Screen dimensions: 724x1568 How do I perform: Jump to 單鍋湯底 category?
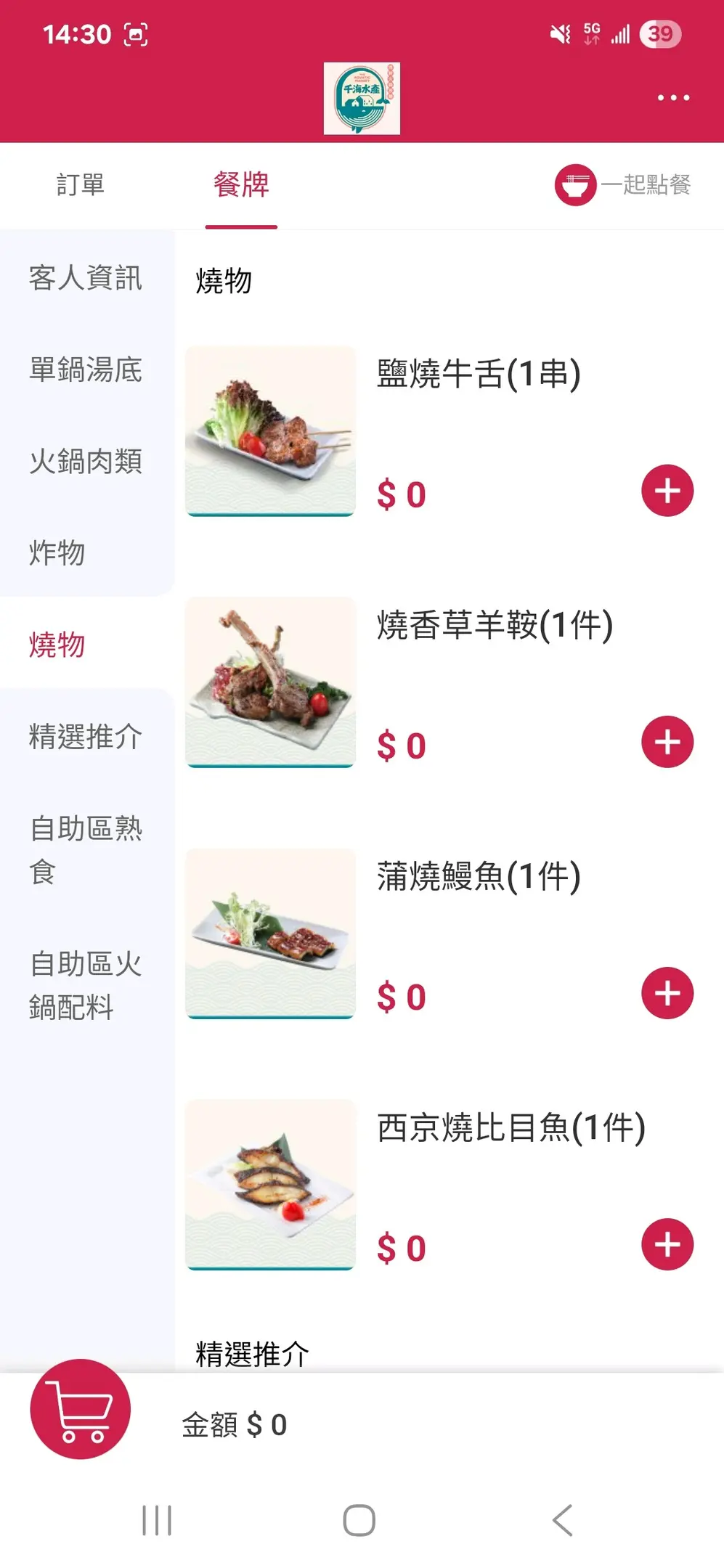coord(86,369)
